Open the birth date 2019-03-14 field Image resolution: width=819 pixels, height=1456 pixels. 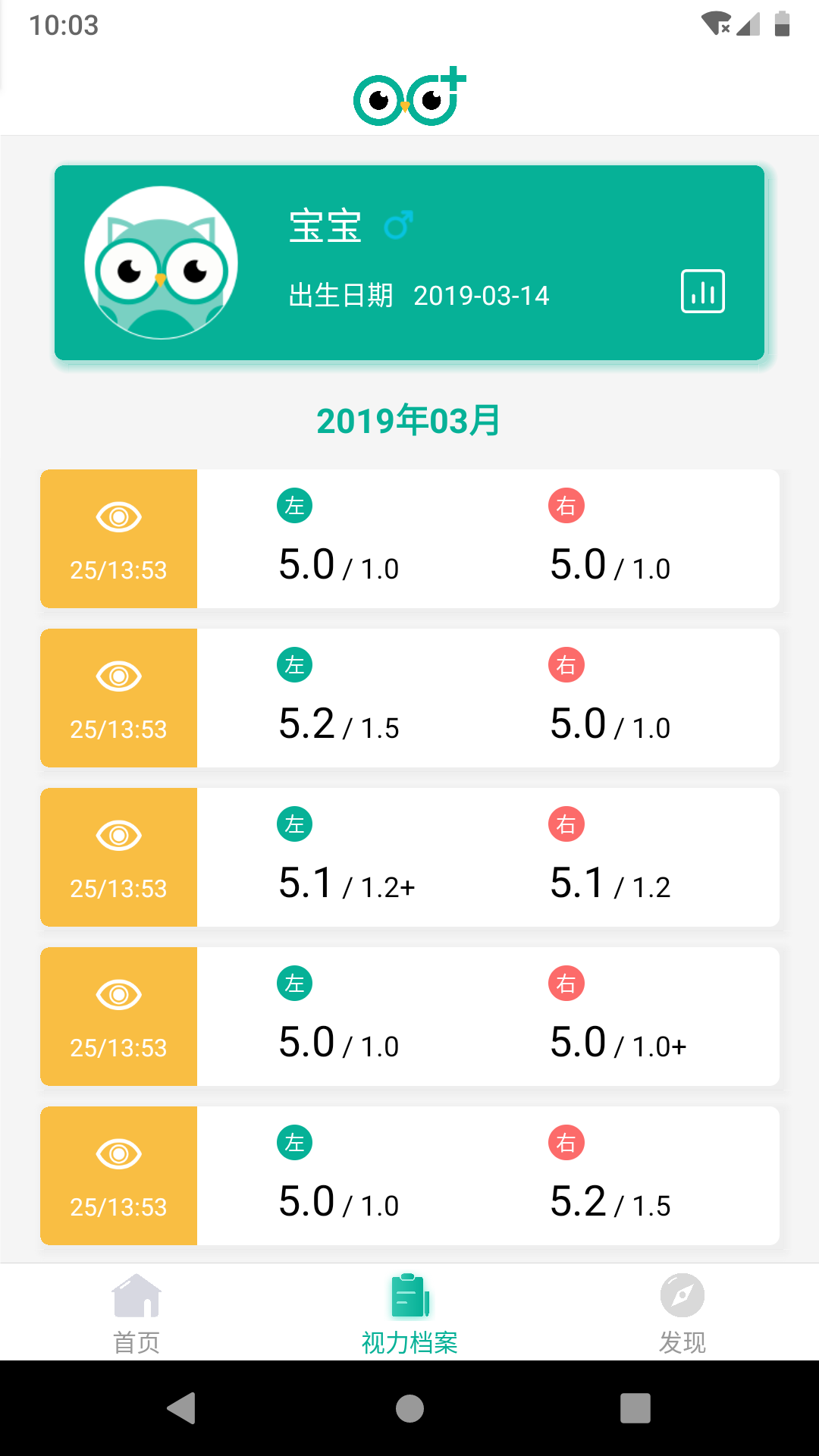click(x=483, y=296)
